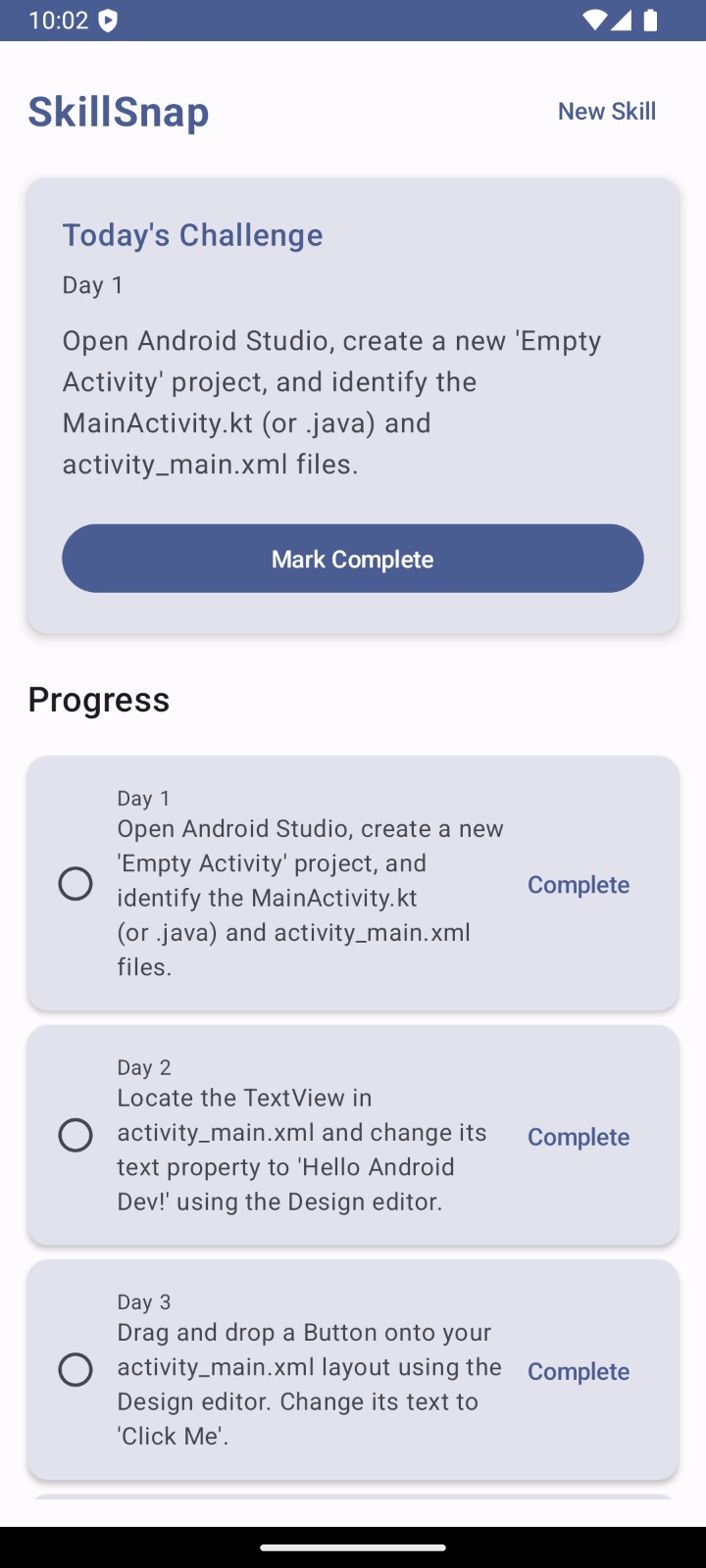Start a New Skill
706x1568 pixels.
(x=606, y=111)
